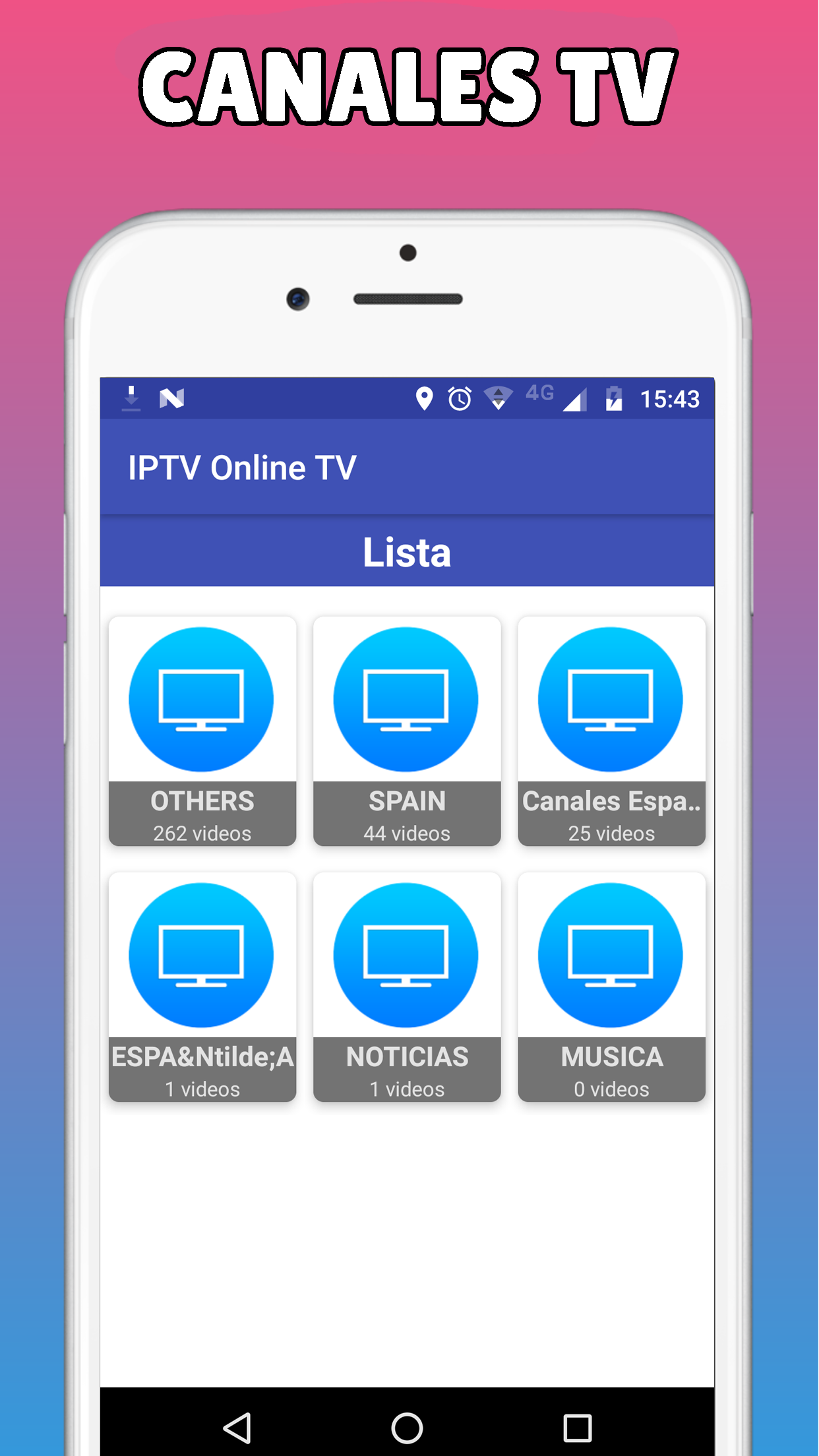Tap the Lista header bar
The height and width of the screenshot is (1456, 819).
407,553
